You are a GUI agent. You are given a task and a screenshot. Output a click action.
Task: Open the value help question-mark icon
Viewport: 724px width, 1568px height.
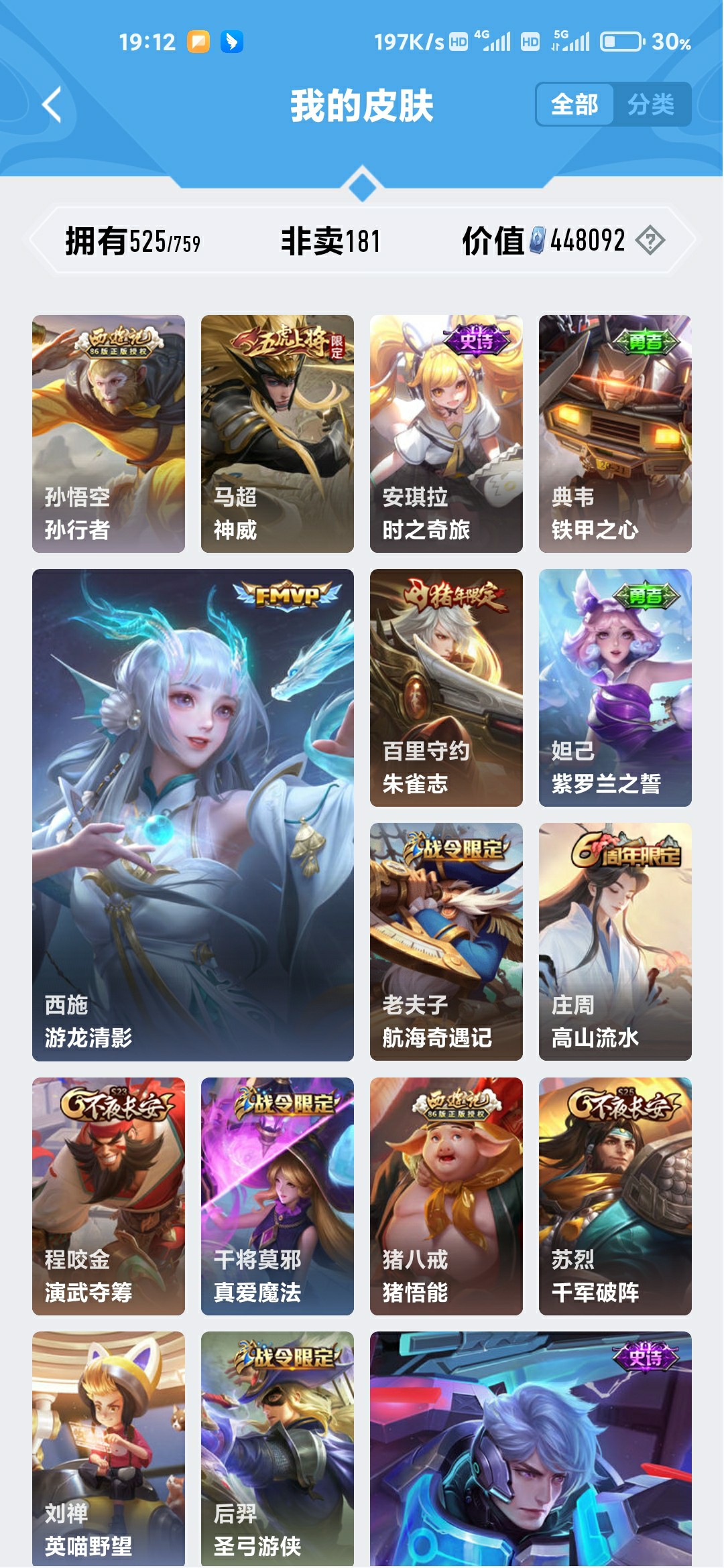(650, 240)
